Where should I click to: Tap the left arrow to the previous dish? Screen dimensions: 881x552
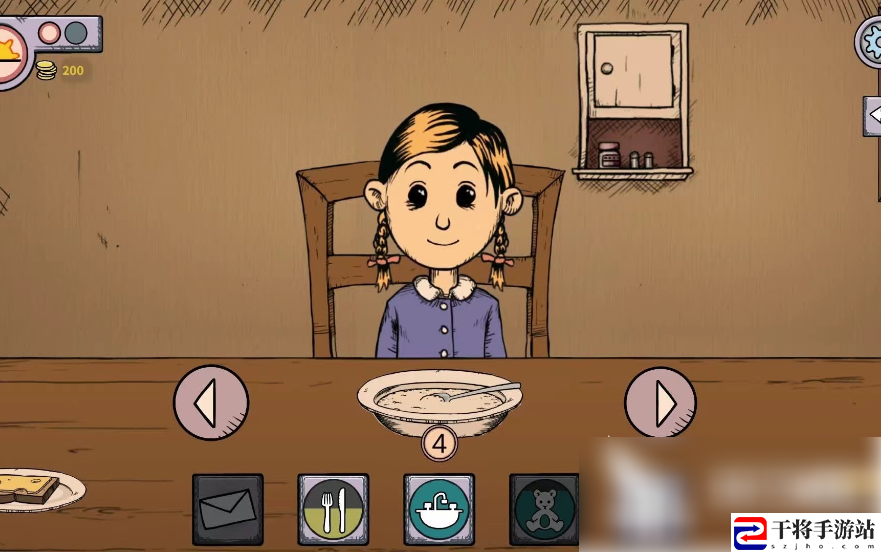tap(211, 403)
